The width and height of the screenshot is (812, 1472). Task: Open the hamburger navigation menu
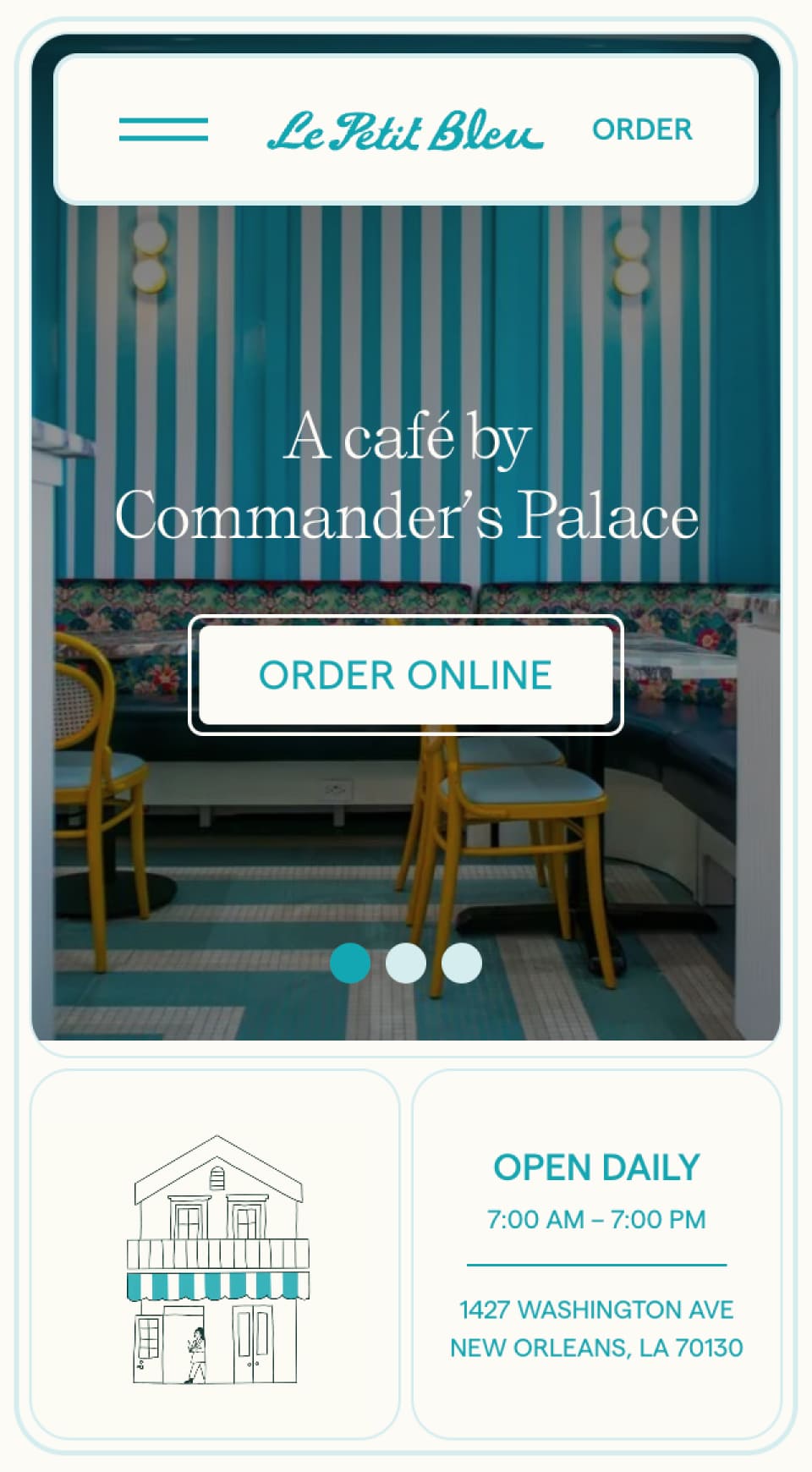click(163, 129)
